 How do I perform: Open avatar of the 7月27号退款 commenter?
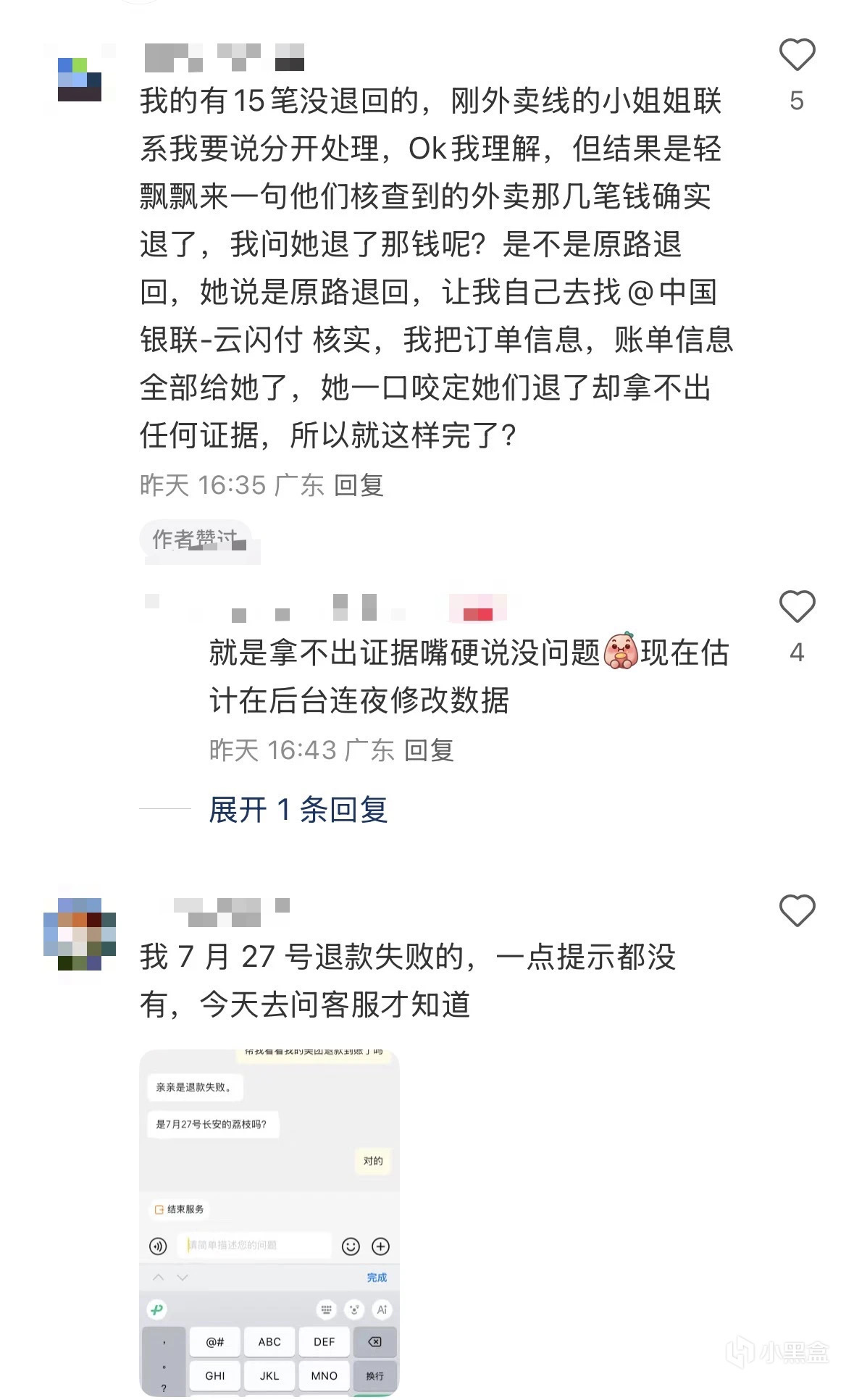click(x=80, y=934)
